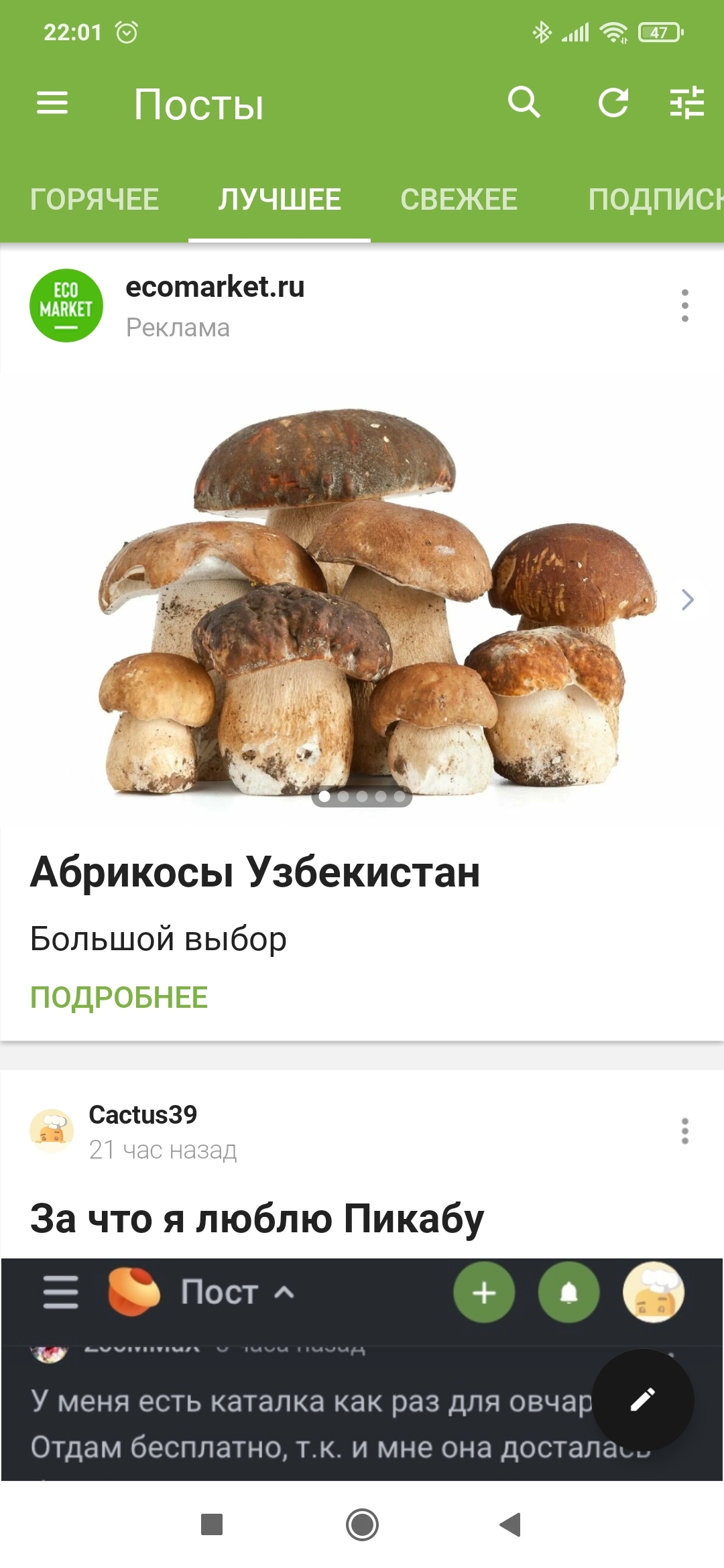
Task: Open feed filter settings
Action: point(687,103)
